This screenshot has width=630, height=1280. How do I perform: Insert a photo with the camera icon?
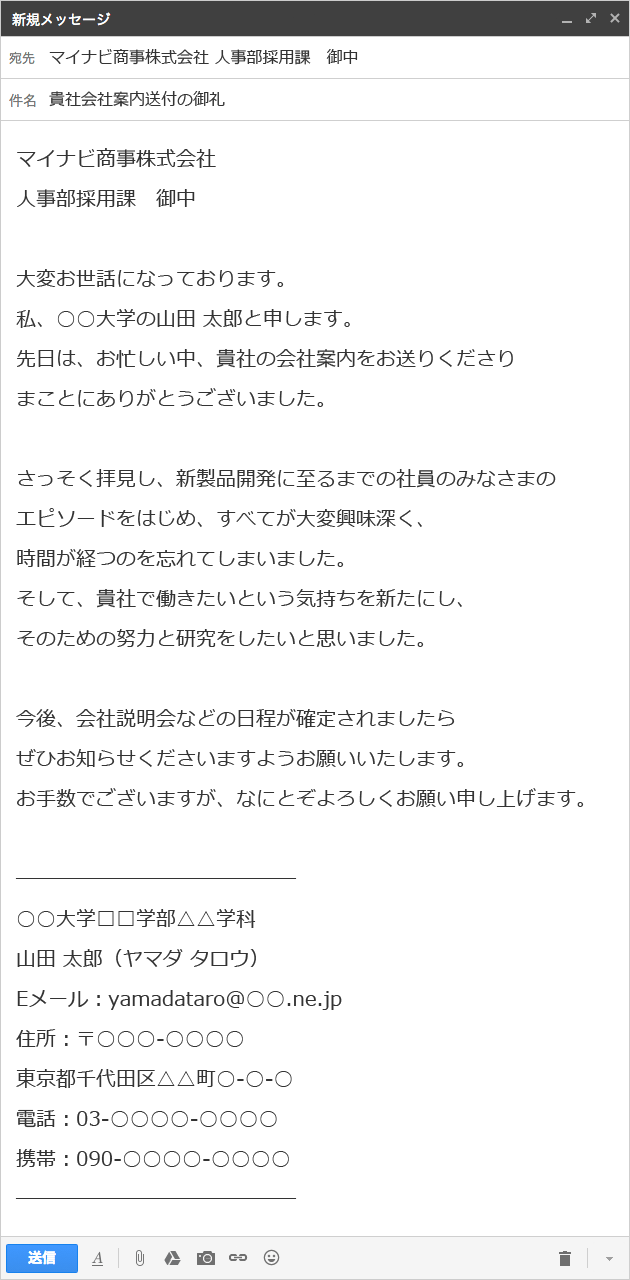point(206,1258)
